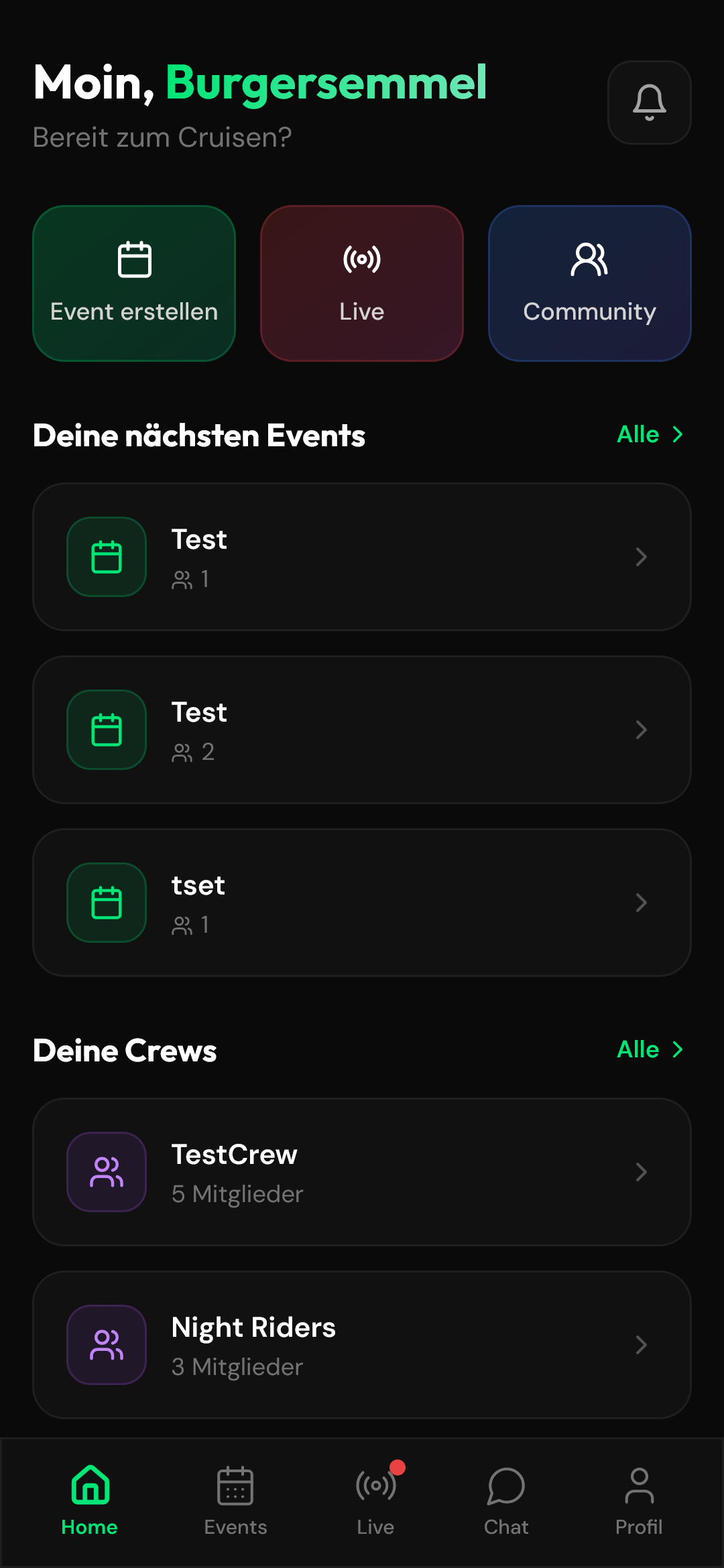Open the Test event with 2 participants

click(x=362, y=730)
